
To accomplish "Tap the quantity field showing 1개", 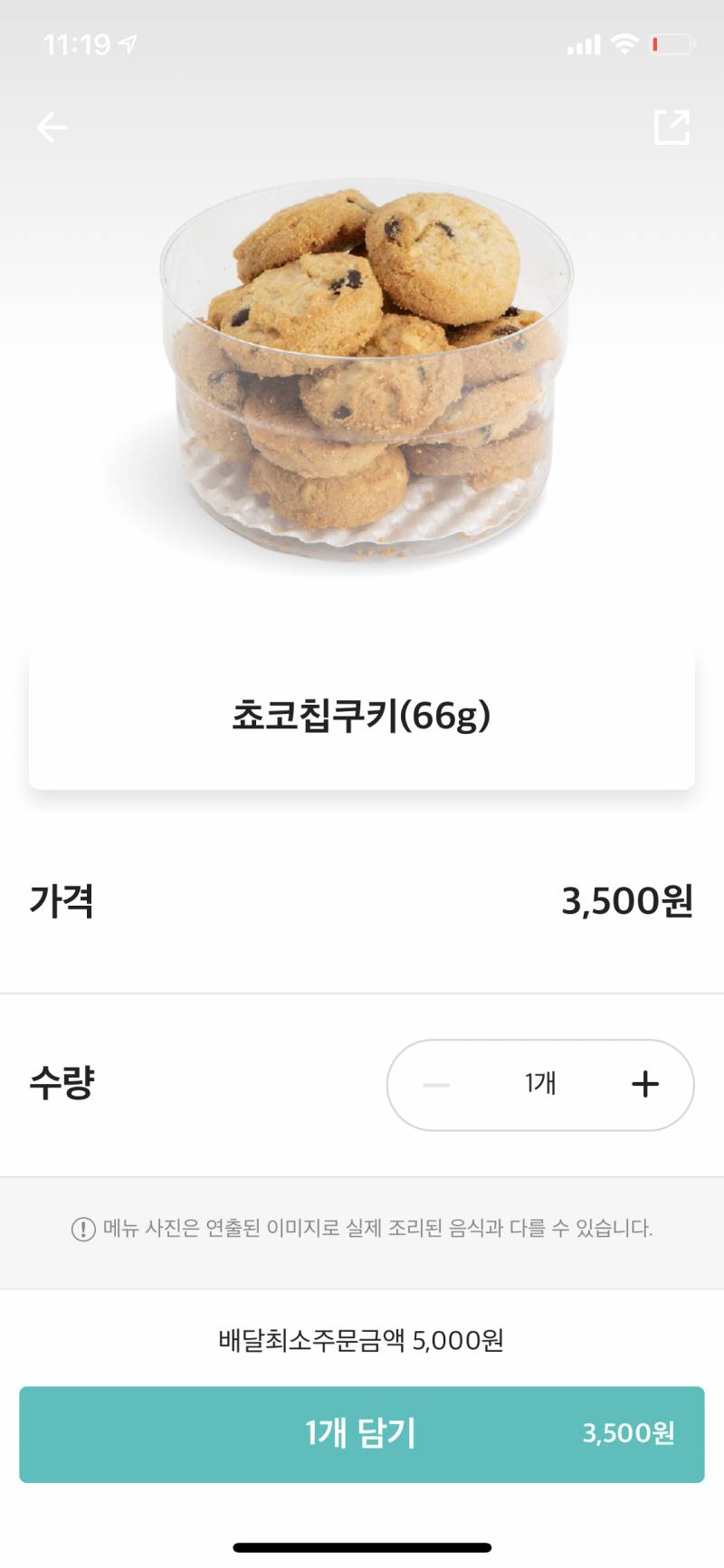I will [x=540, y=1084].
